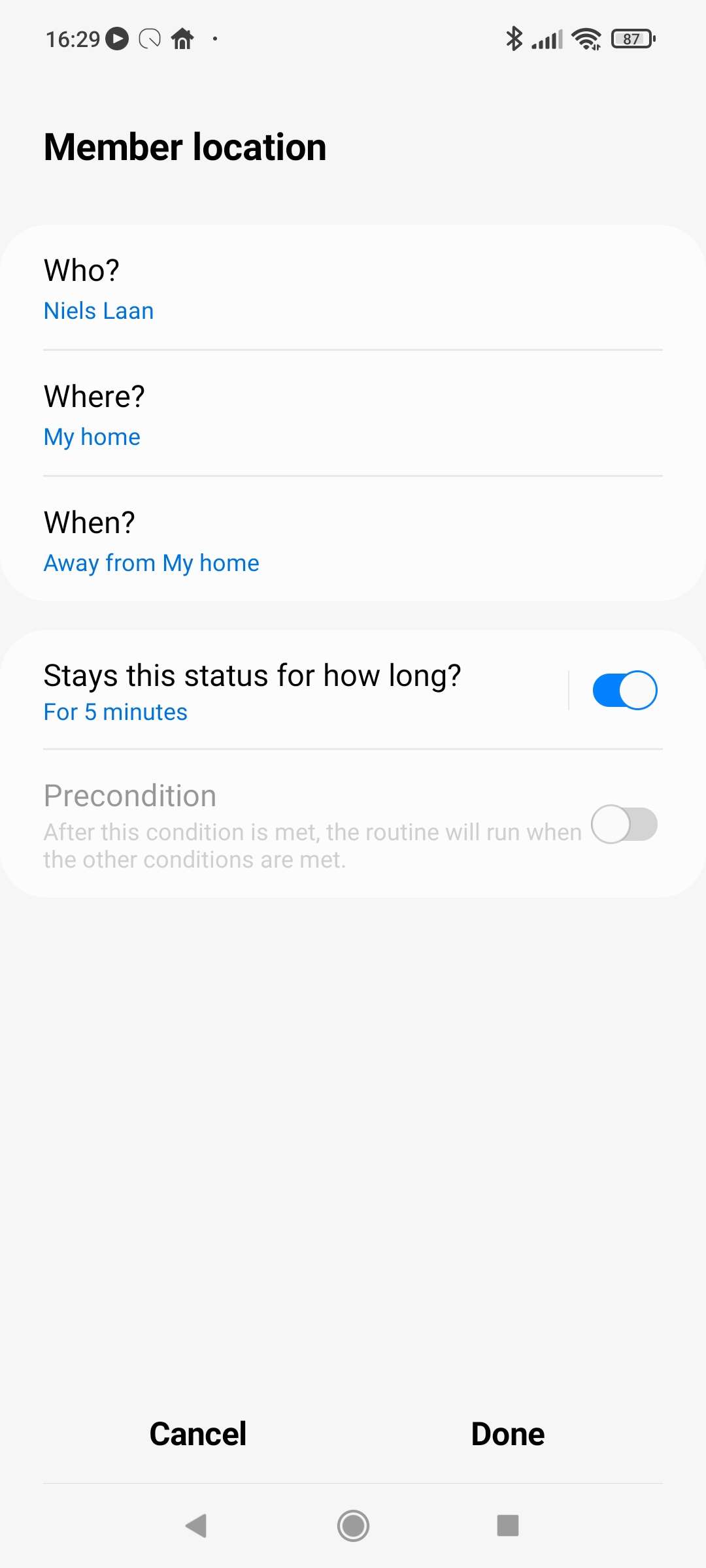Confirm the condition with Done

(x=508, y=1434)
